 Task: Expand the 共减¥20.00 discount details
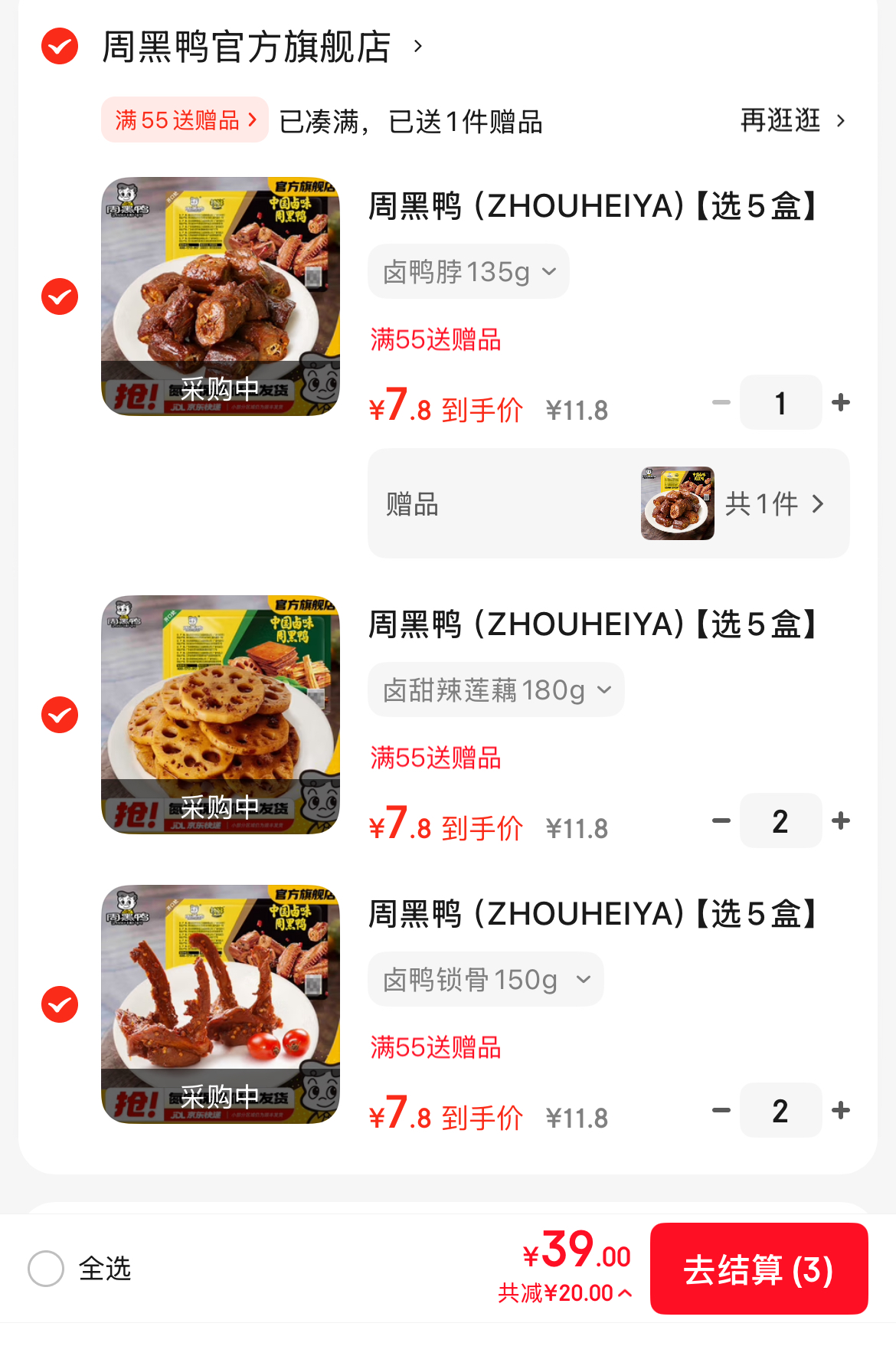[x=565, y=1293]
